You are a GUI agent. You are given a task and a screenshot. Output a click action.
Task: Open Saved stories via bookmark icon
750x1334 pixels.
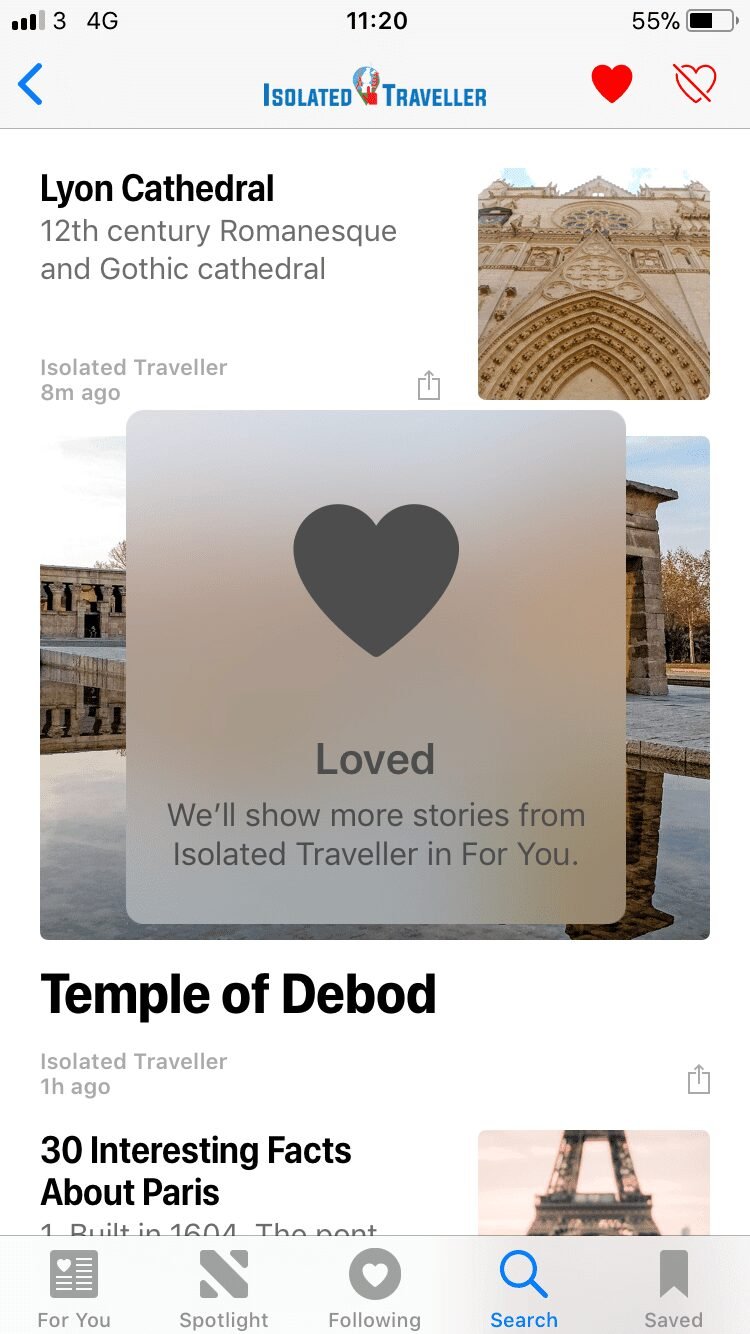[x=673, y=1274]
